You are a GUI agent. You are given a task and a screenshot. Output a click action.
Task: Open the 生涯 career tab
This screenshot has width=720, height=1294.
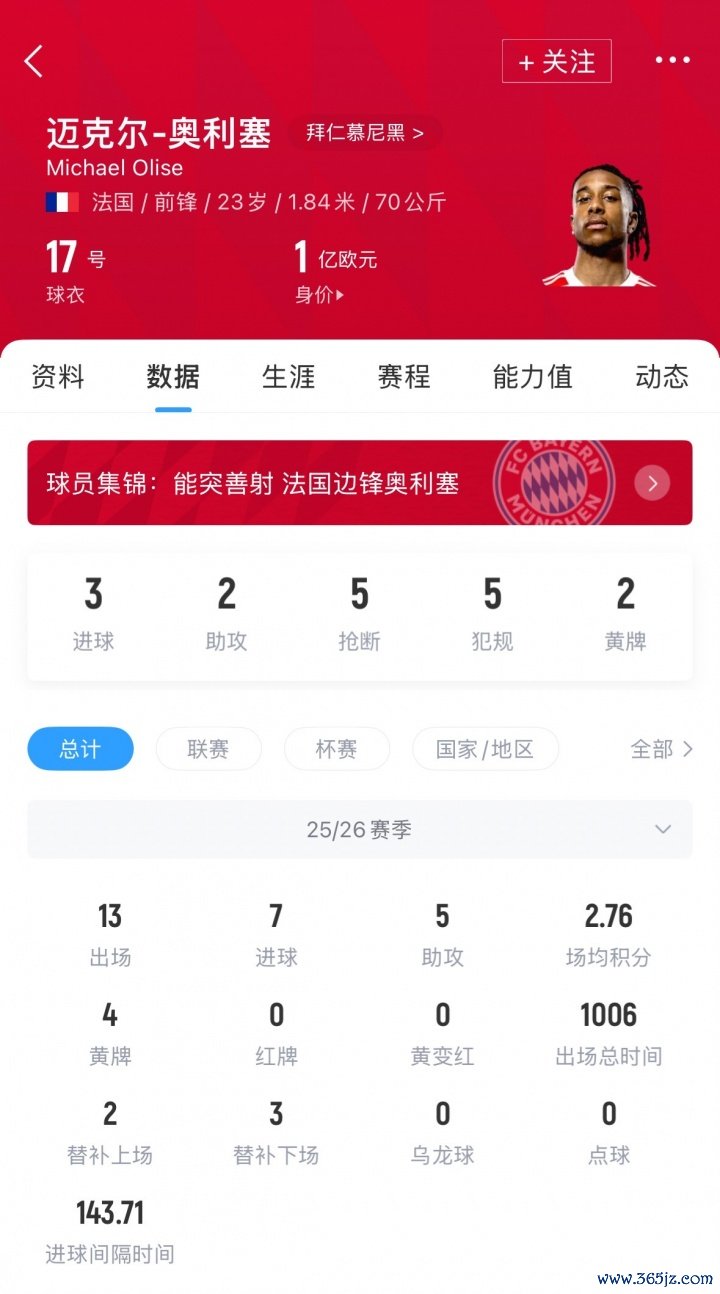(289, 377)
